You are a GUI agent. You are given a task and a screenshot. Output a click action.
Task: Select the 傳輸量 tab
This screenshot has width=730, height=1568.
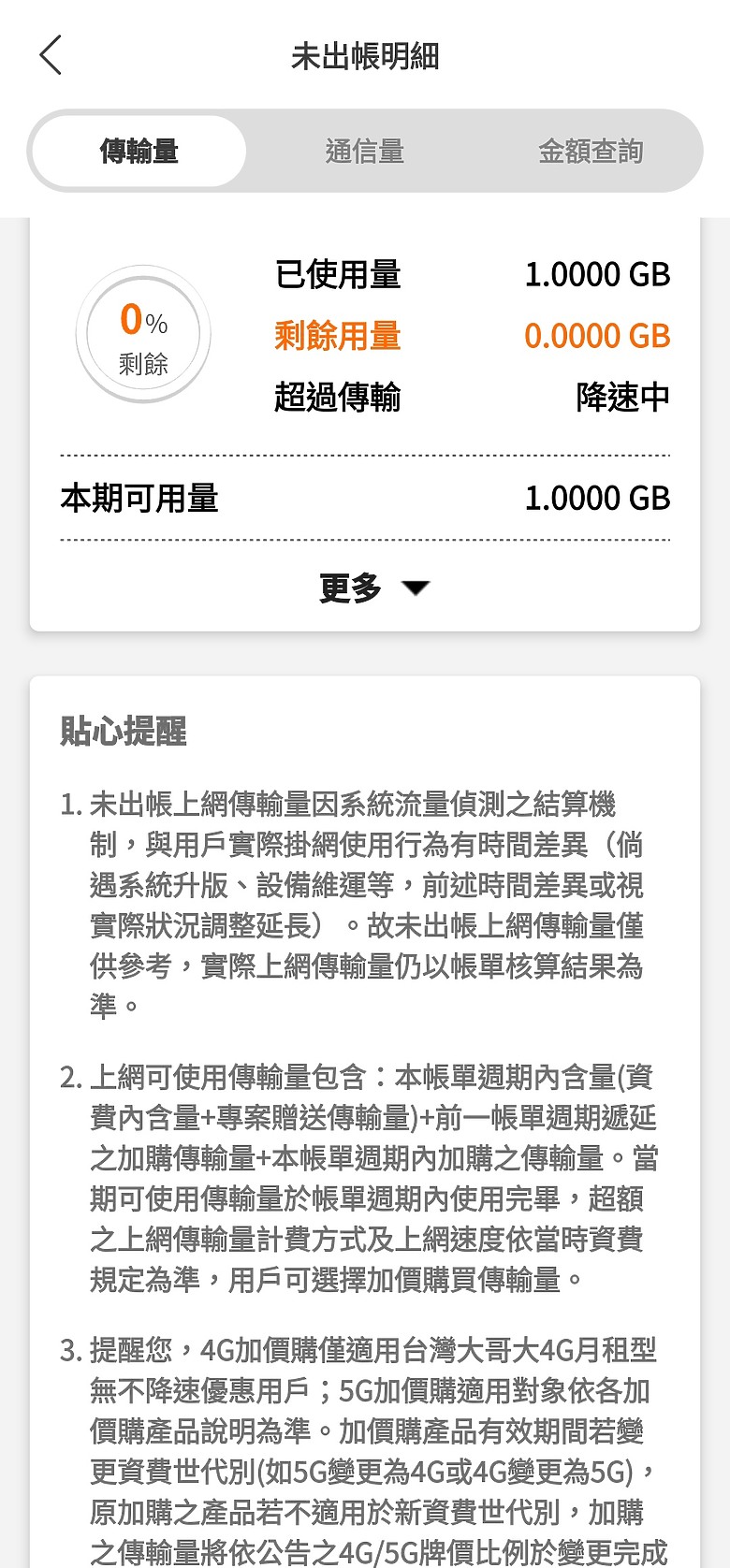(x=139, y=151)
